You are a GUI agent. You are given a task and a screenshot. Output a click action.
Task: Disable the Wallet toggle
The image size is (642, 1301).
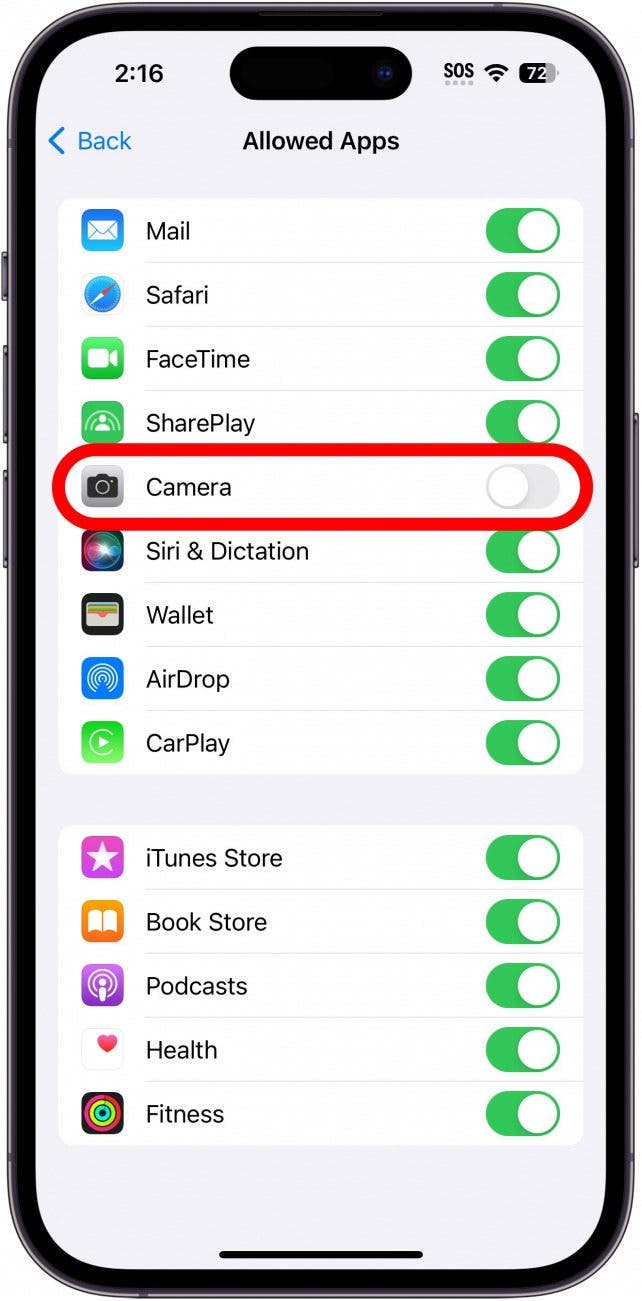click(x=522, y=615)
